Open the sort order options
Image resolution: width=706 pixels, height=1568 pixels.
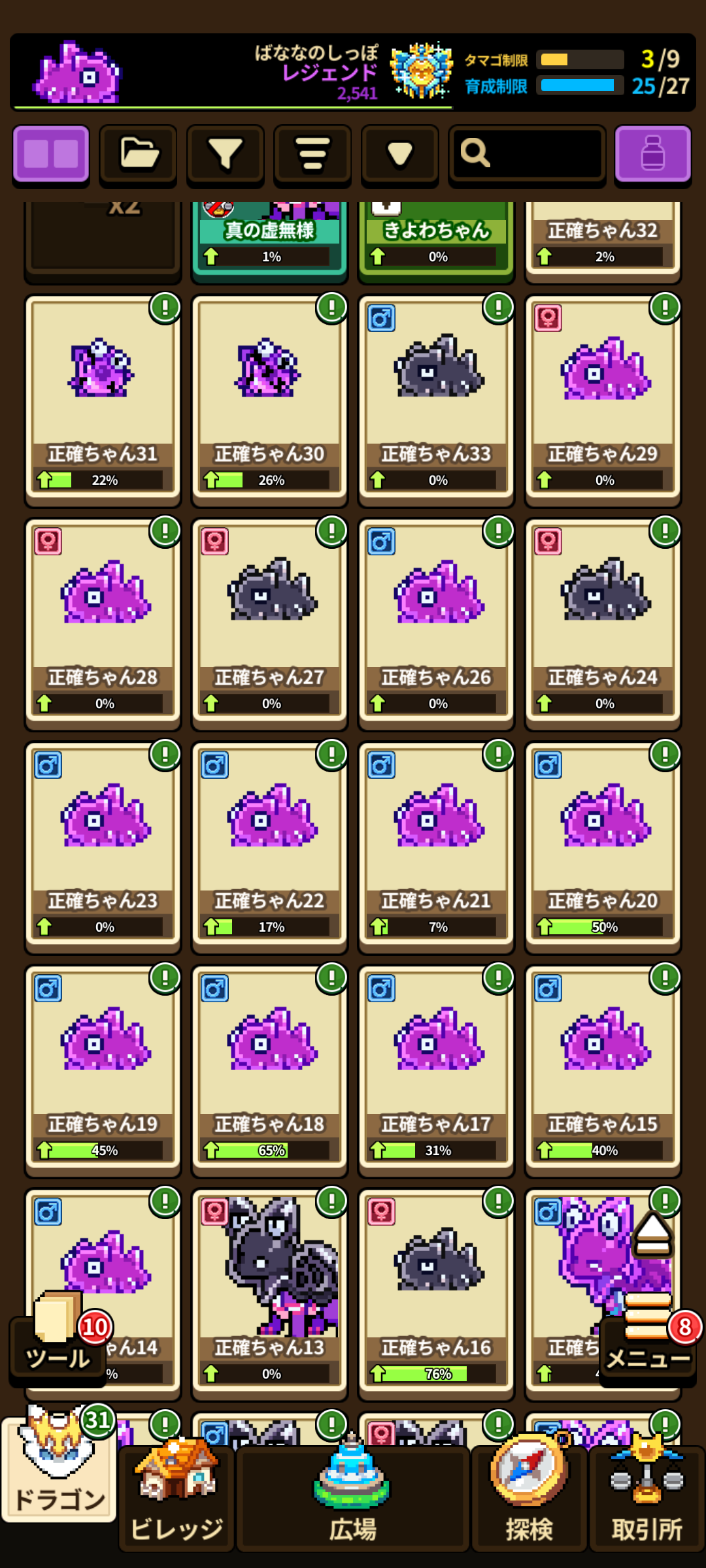(x=312, y=154)
